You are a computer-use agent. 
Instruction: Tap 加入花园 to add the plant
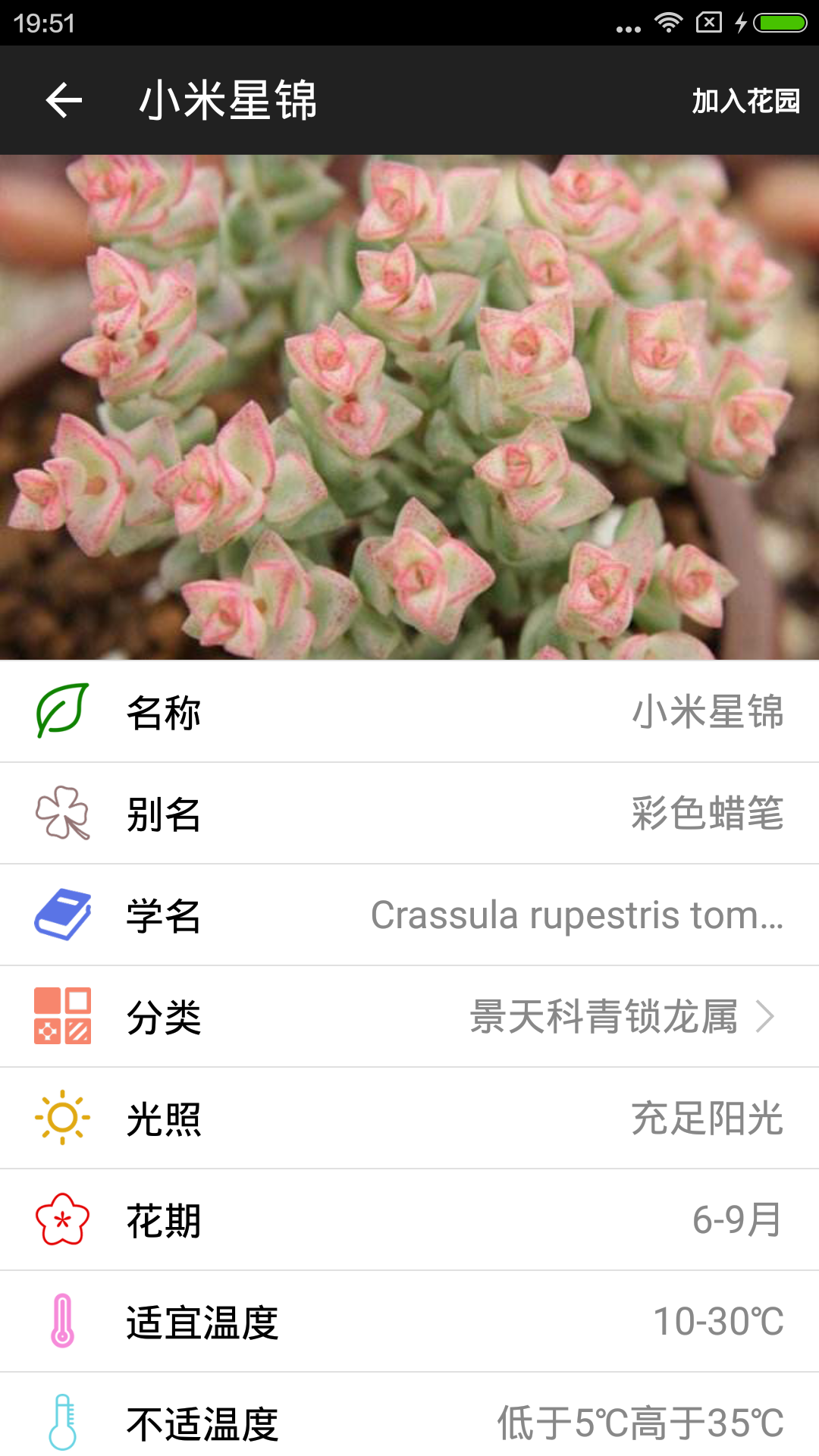coord(745,101)
